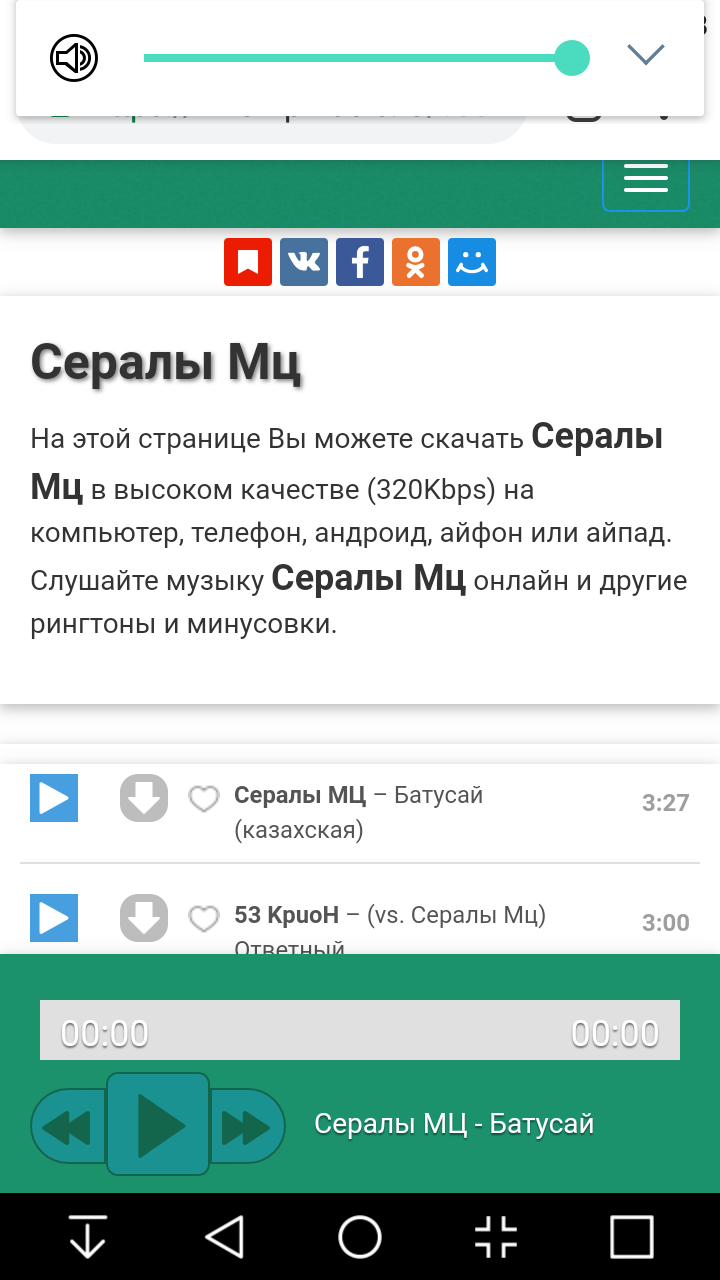Screen dimensions: 720x1280
Task: Seek within the player progress bar
Action: point(360,1030)
